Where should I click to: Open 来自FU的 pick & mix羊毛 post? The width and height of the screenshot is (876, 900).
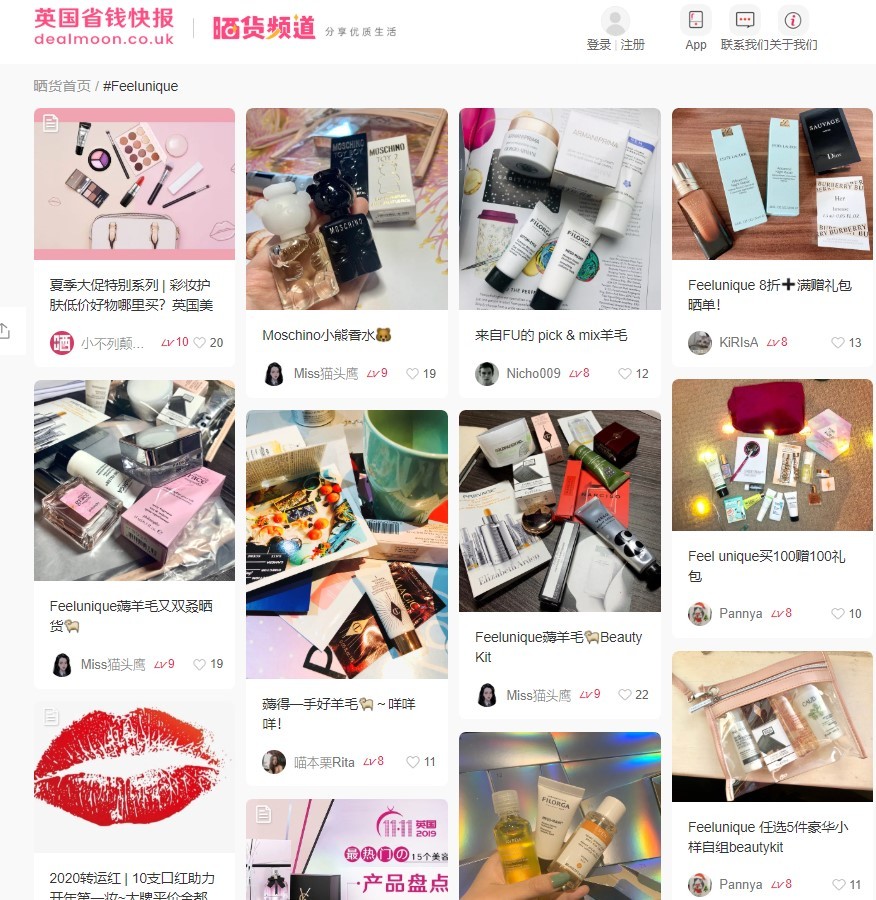(551, 335)
